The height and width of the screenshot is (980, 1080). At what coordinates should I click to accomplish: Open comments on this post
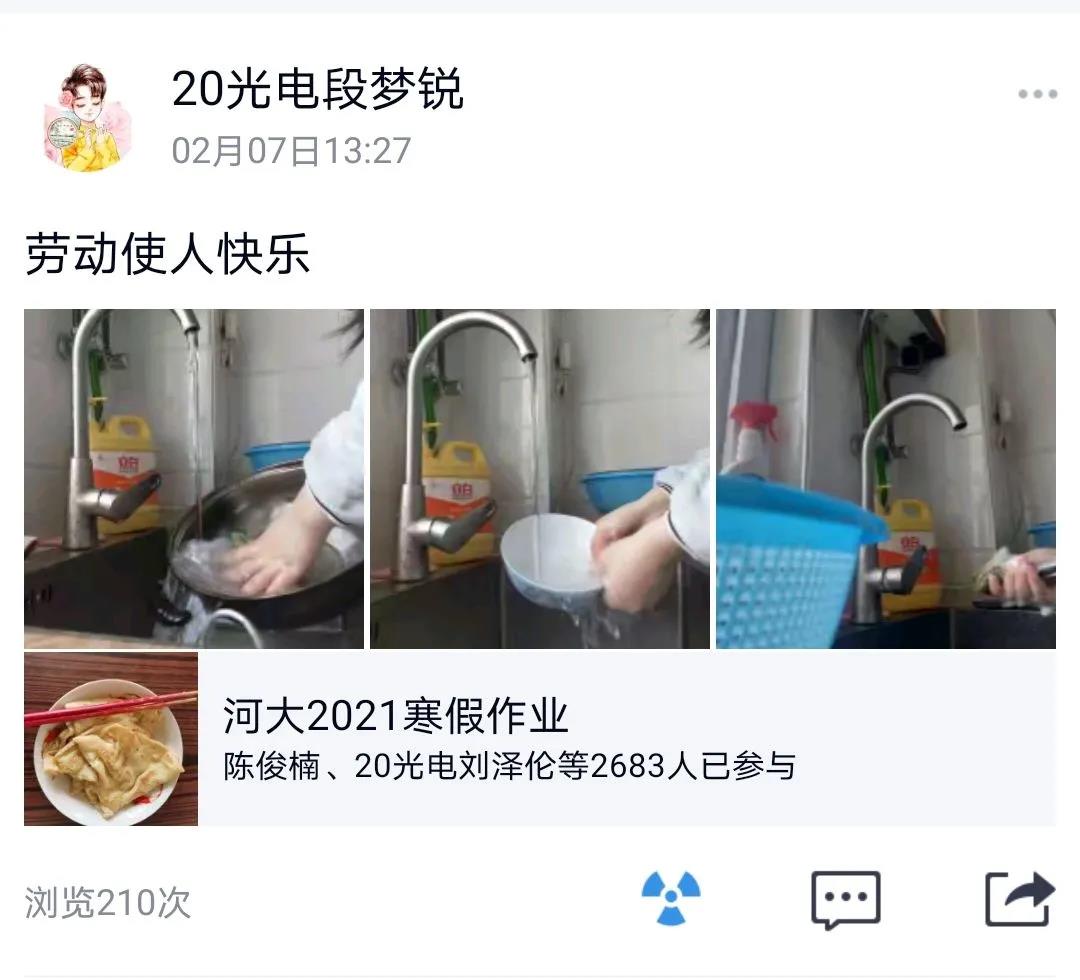[x=845, y=900]
